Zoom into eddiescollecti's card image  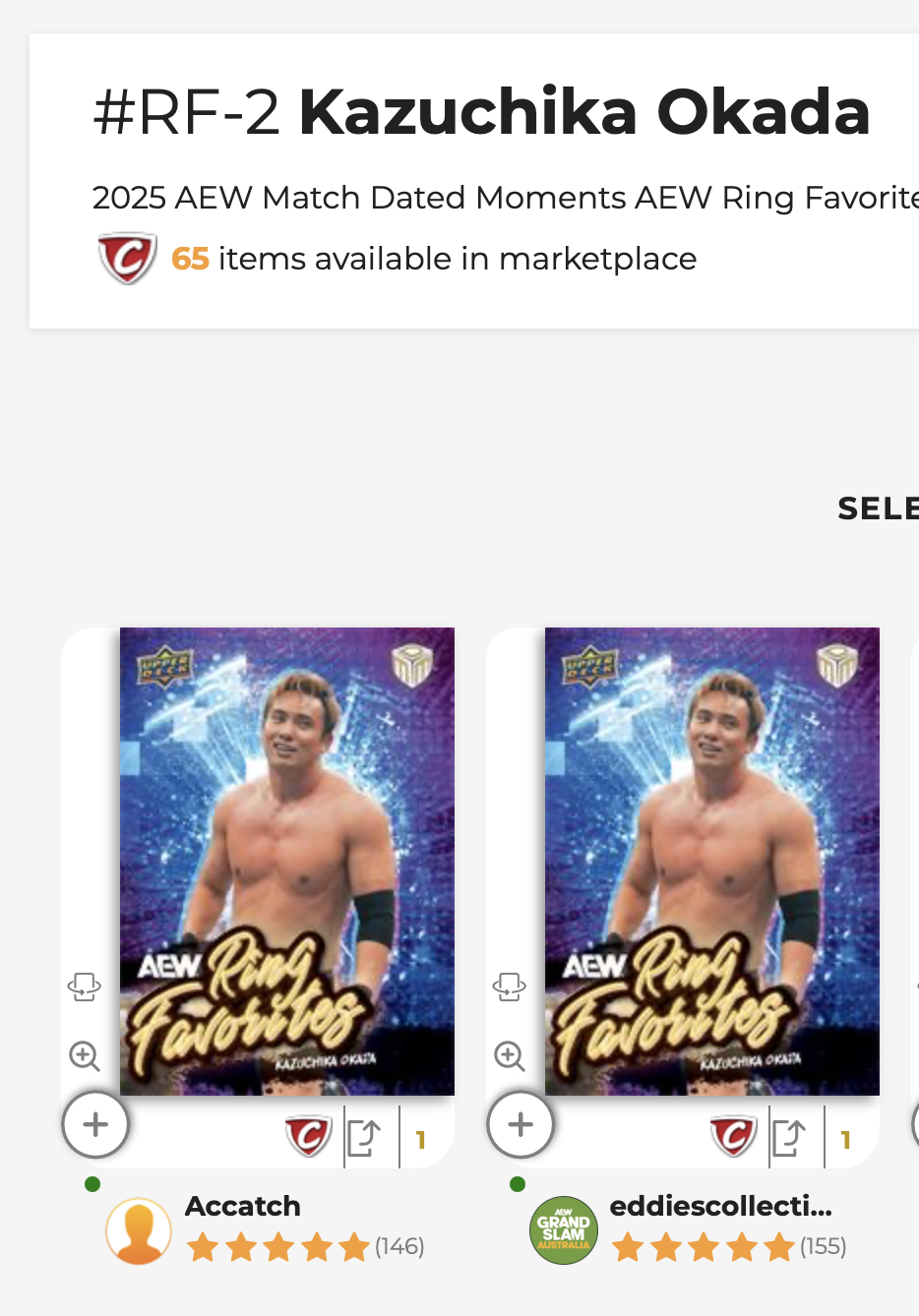(510, 1056)
